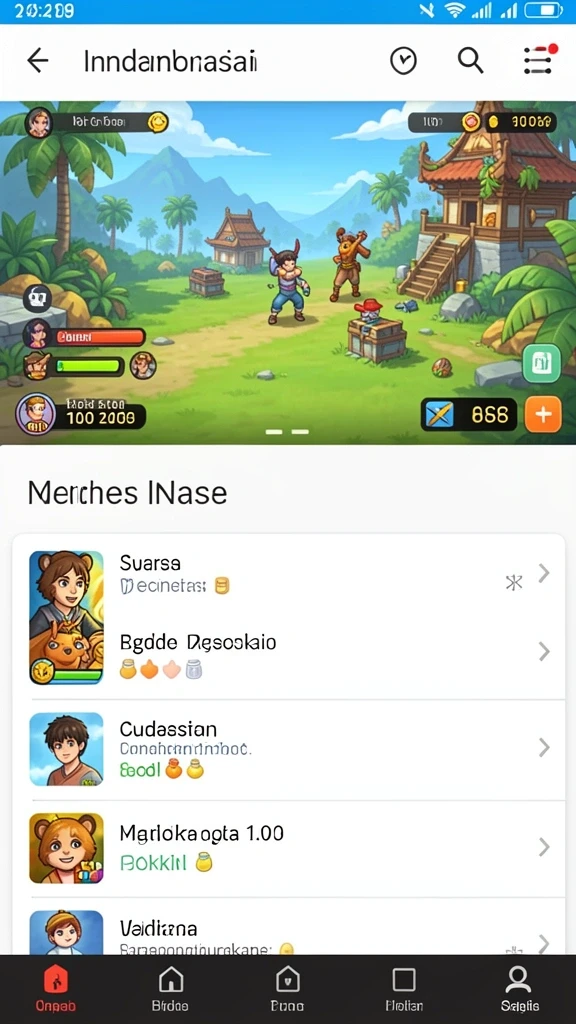This screenshot has height=1024, width=576.
Task: Switch to the Buoo tab
Action: (287, 989)
